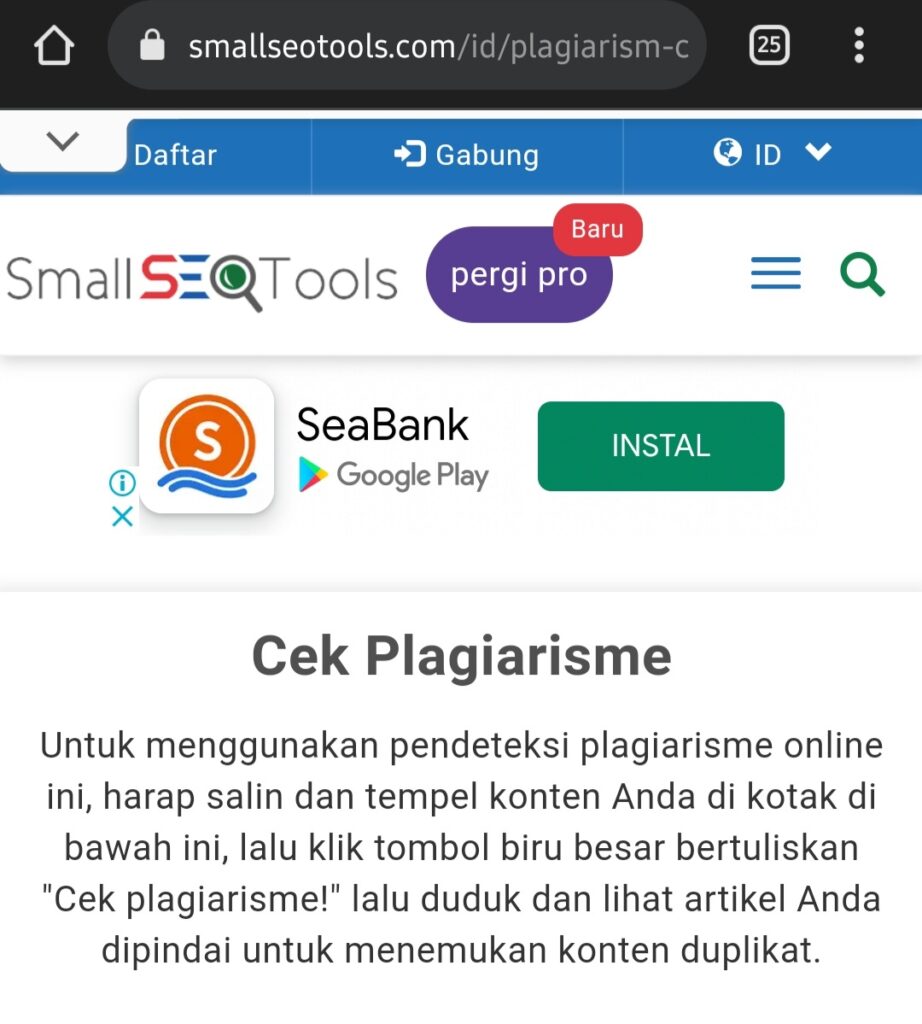Go to the browser home page
922x1024 pixels.
(x=55, y=45)
